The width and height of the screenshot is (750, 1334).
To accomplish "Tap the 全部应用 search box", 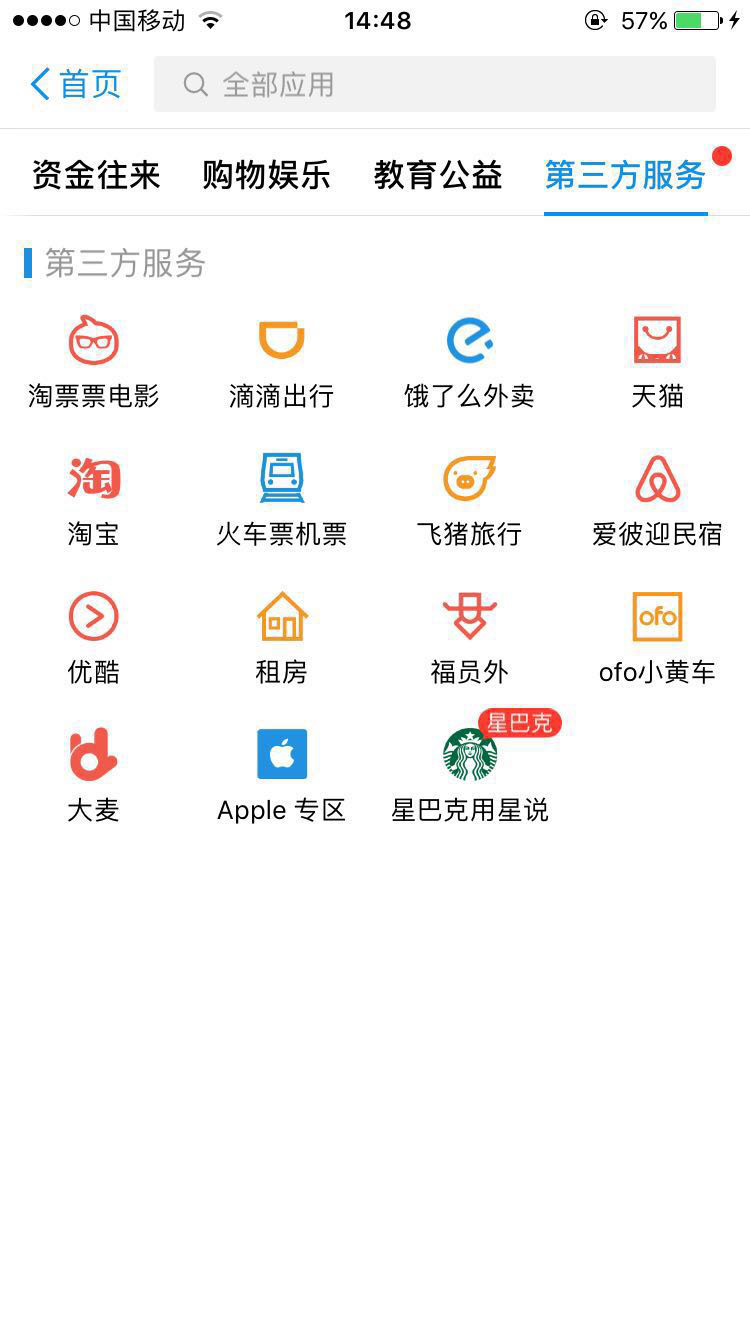I will [x=434, y=84].
